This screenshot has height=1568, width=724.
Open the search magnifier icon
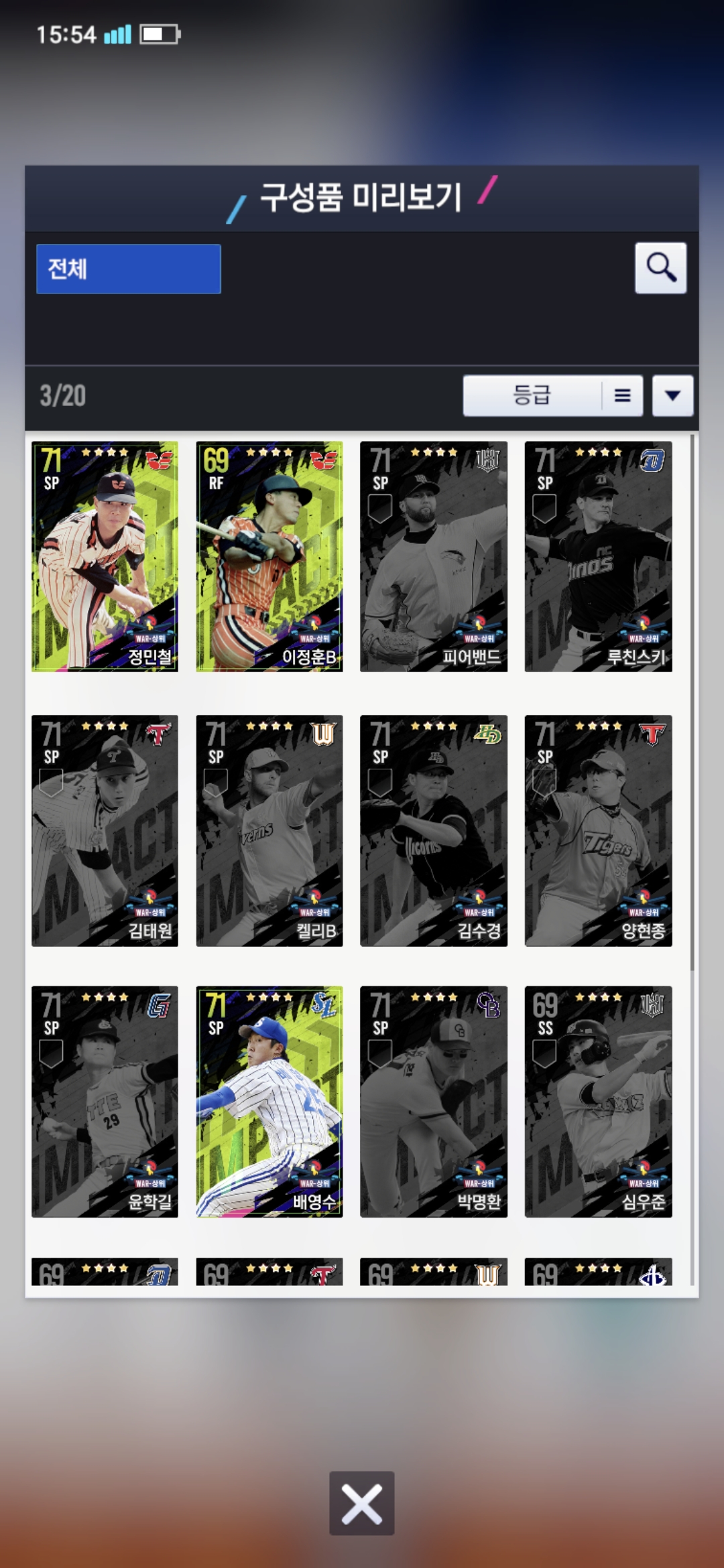click(x=660, y=268)
